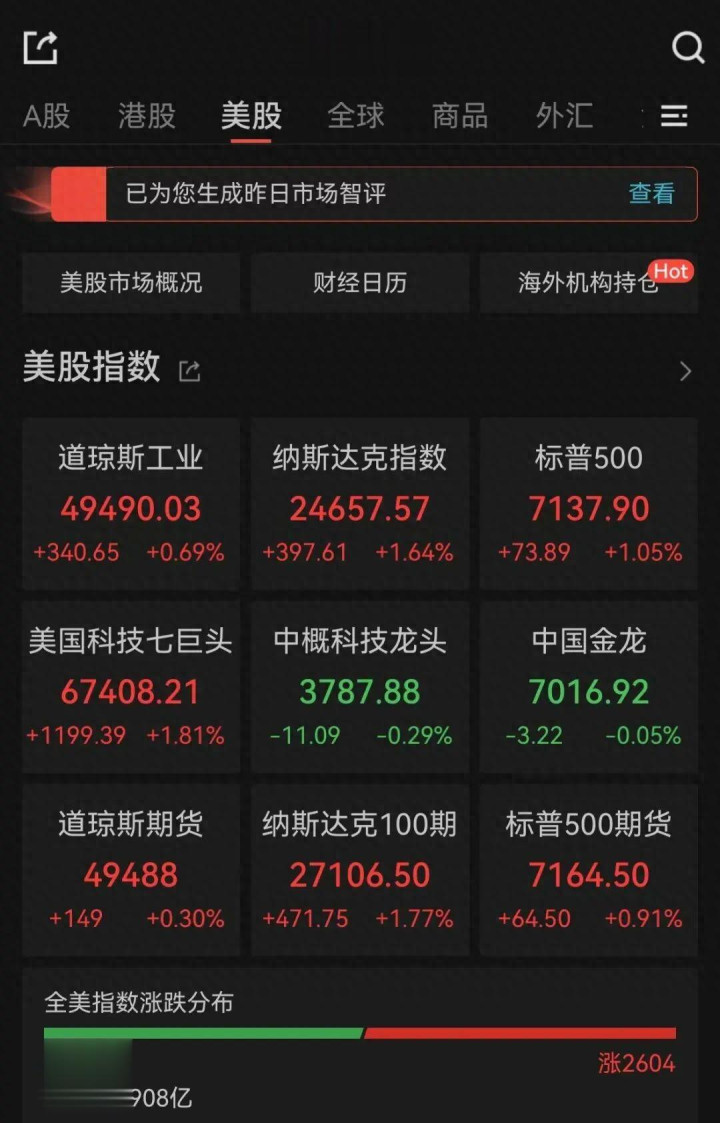Image resolution: width=720 pixels, height=1123 pixels.
Task: Open 中国金龙 index card
Action: tap(589, 687)
